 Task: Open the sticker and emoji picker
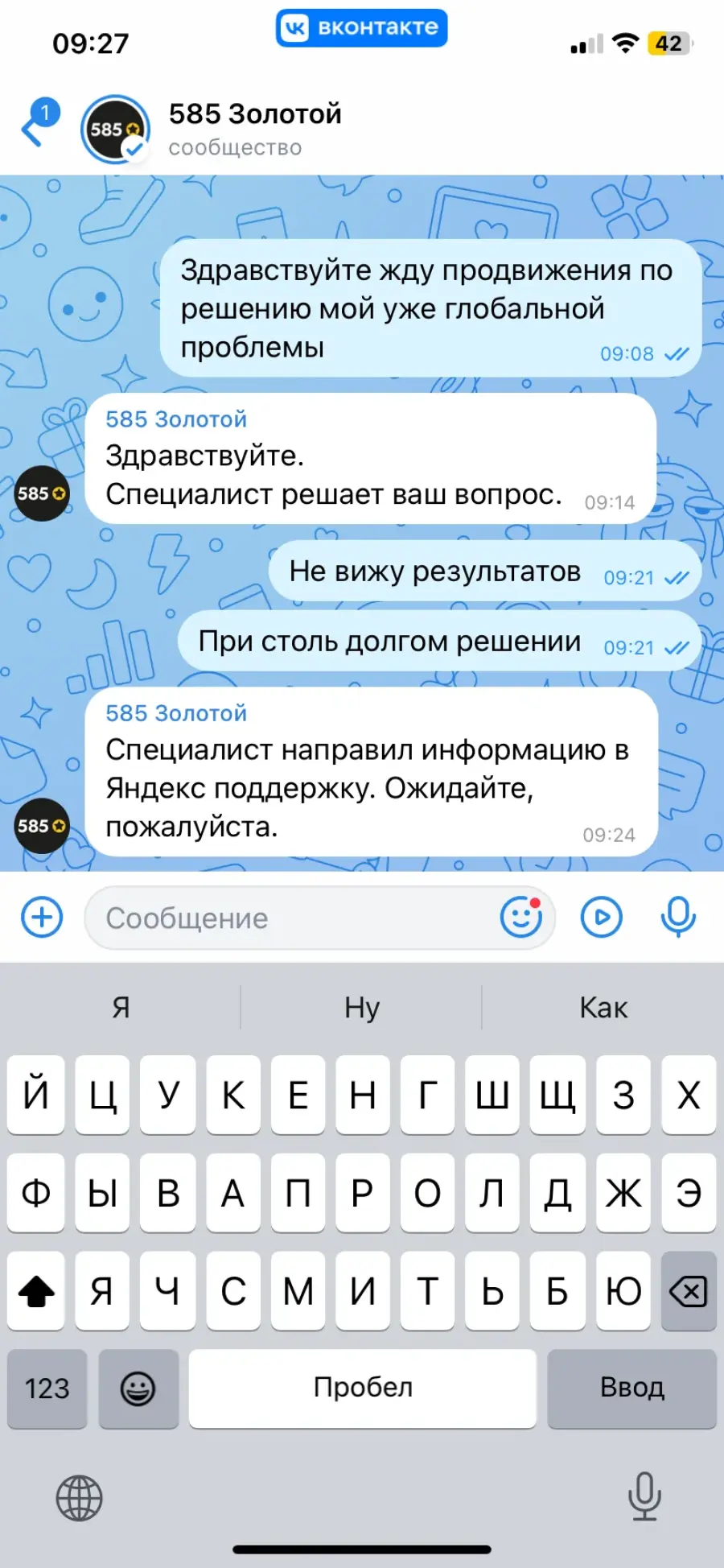point(521,917)
